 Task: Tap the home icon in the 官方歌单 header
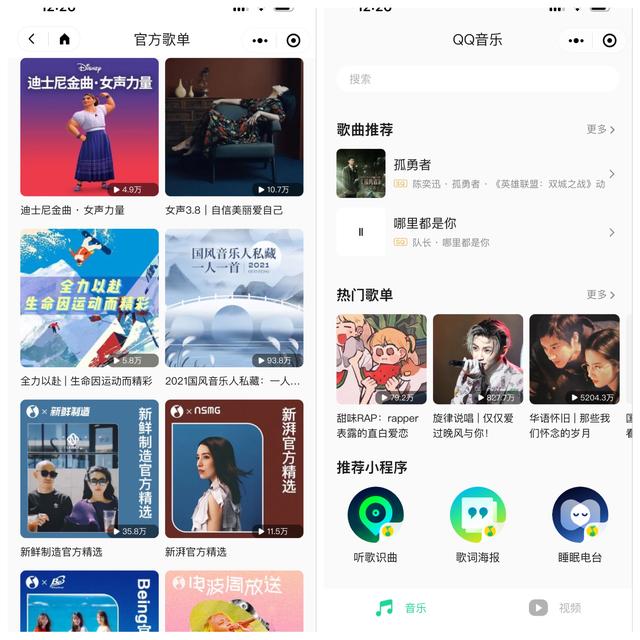(64, 40)
